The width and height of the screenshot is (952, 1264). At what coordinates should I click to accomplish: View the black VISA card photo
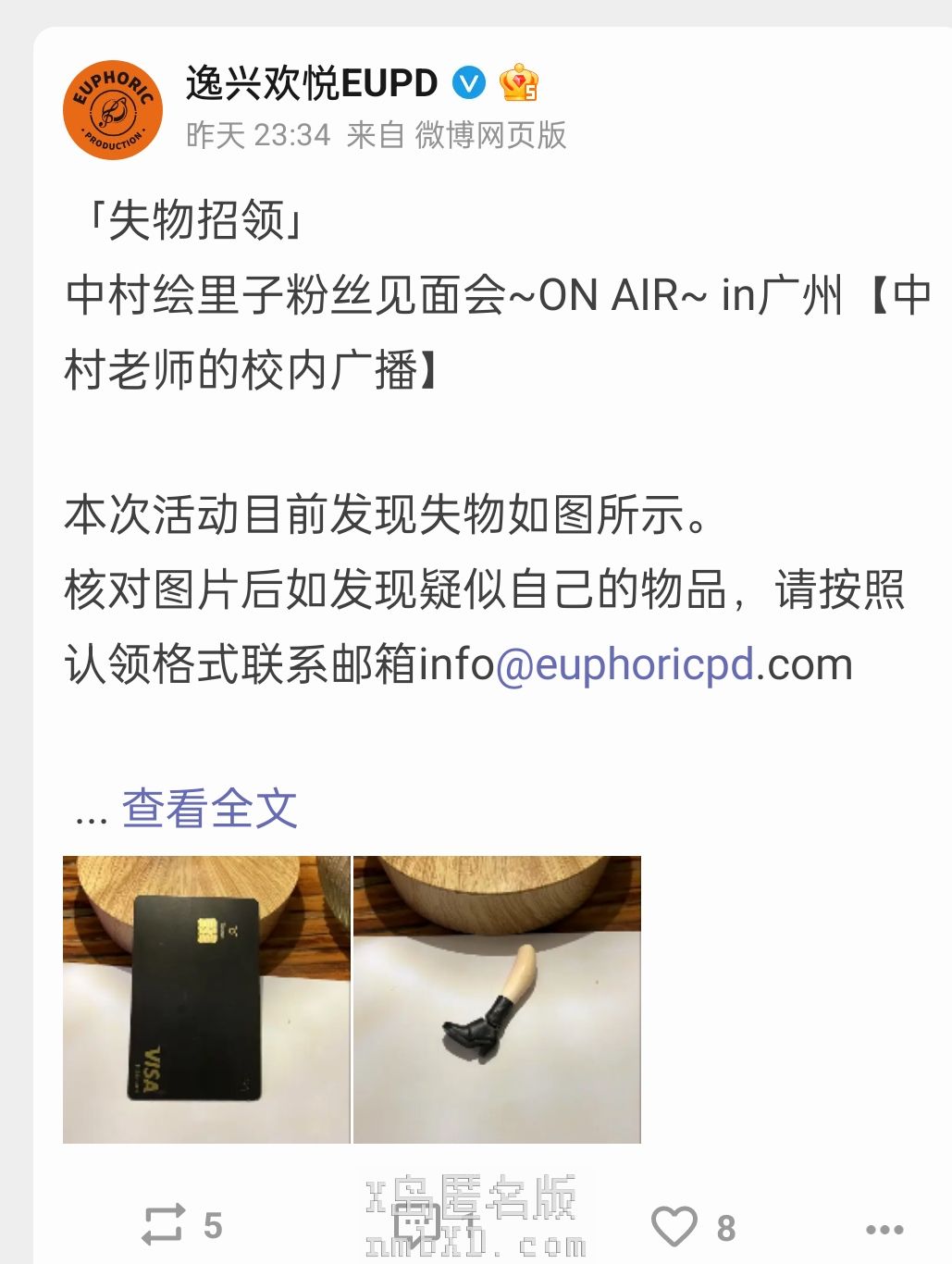point(206,999)
